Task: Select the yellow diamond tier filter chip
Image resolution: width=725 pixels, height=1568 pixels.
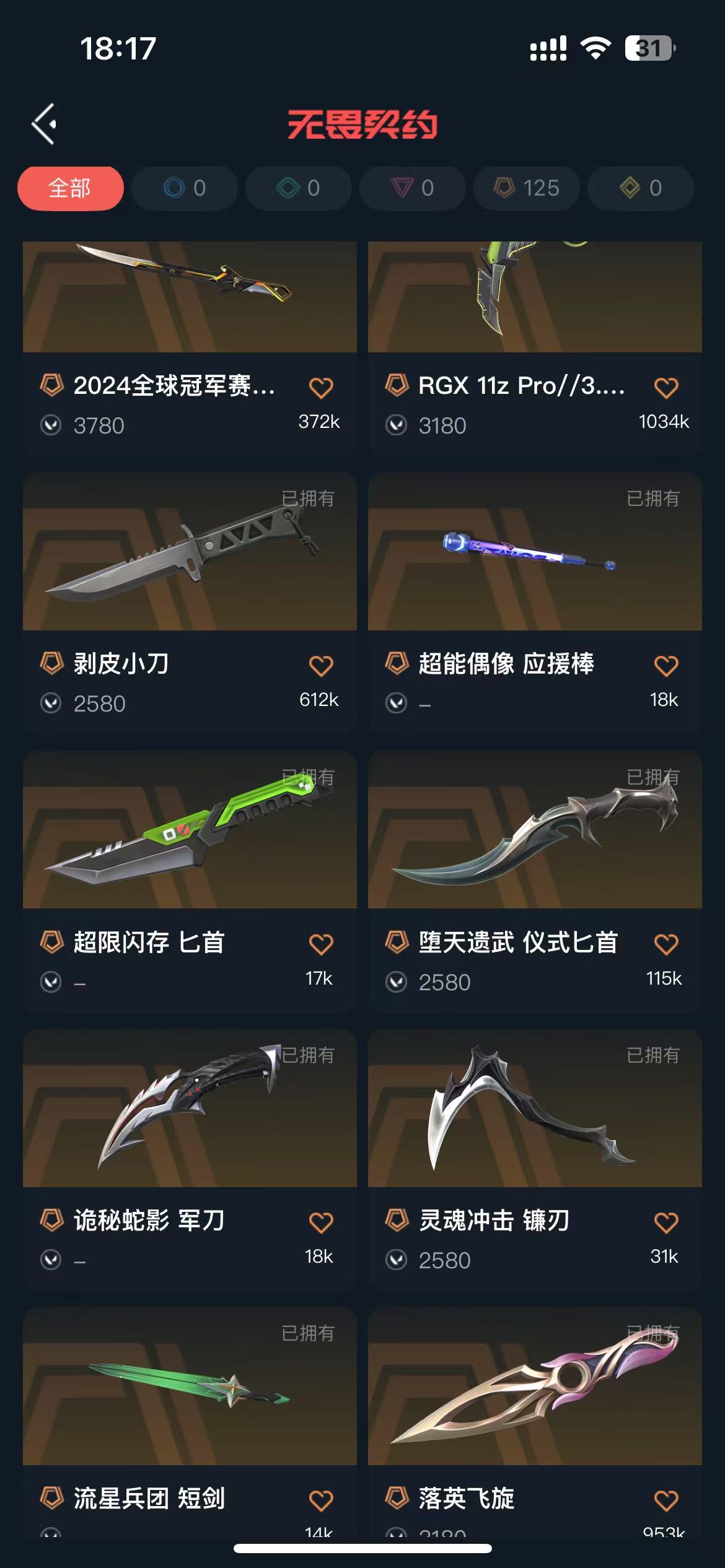Action: (x=641, y=188)
